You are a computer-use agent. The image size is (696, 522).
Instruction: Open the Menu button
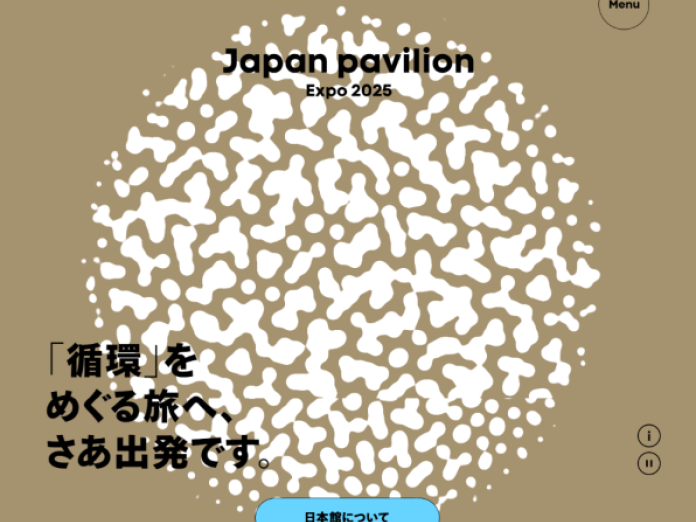(x=624, y=6)
